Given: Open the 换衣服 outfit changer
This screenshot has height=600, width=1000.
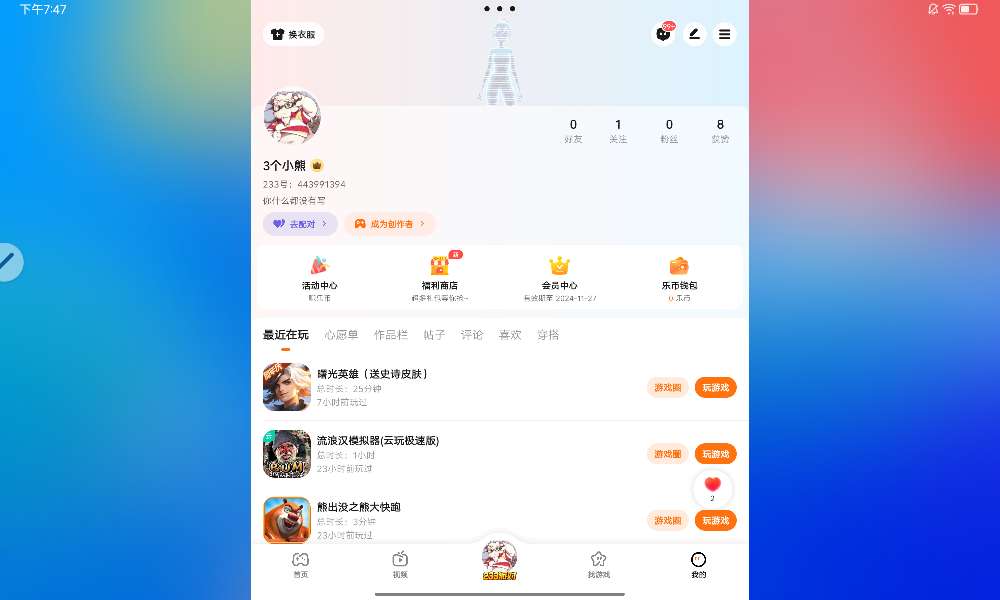Looking at the screenshot, I should (x=293, y=34).
